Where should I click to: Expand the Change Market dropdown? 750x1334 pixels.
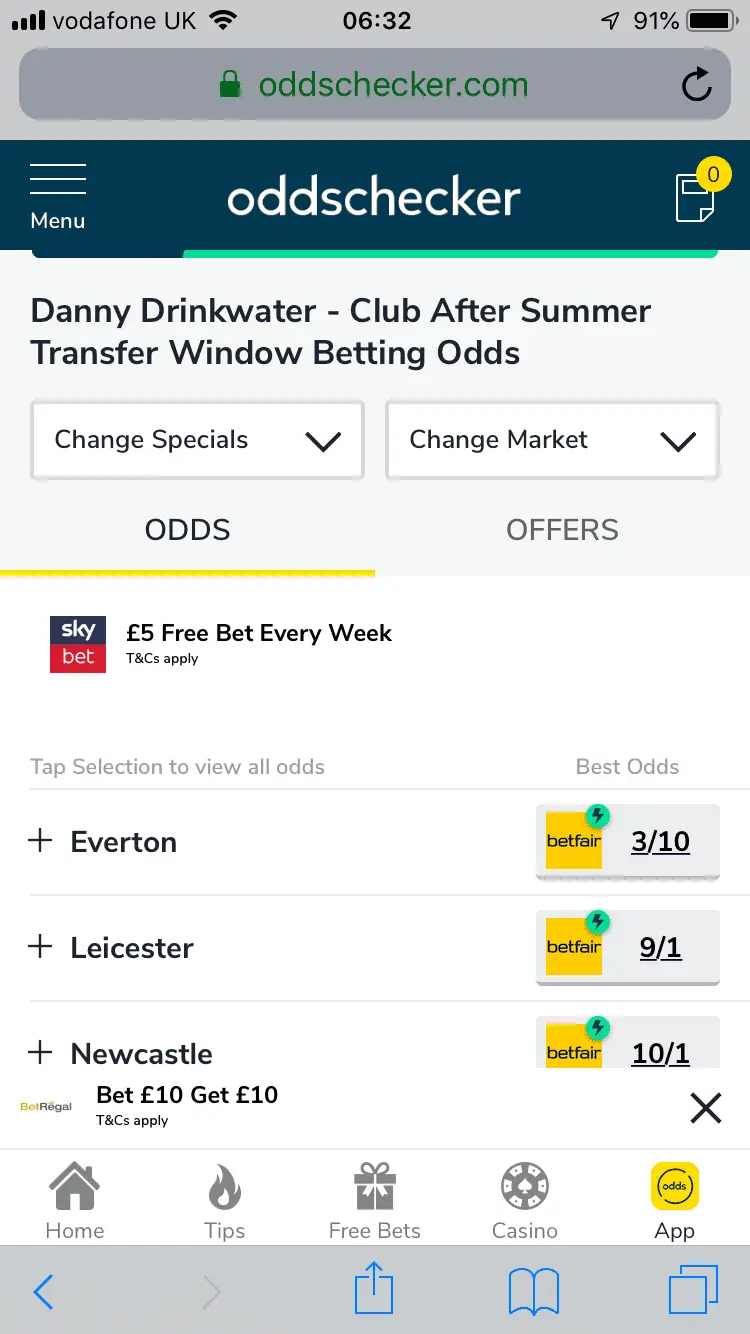[x=552, y=440]
